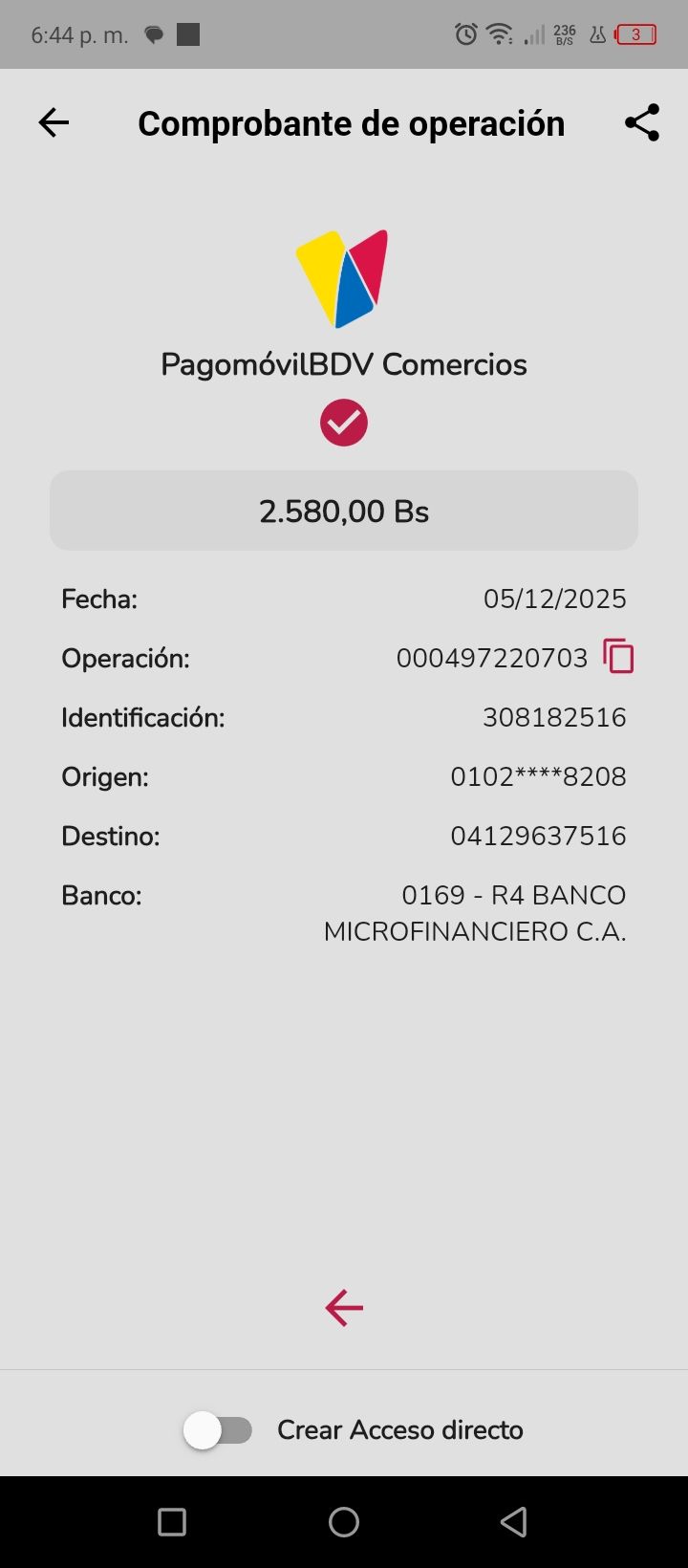Open recent apps from the navigation bar
The height and width of the screenshot is (1568, 688).
pyautogui.click(x=172, y=1522)
